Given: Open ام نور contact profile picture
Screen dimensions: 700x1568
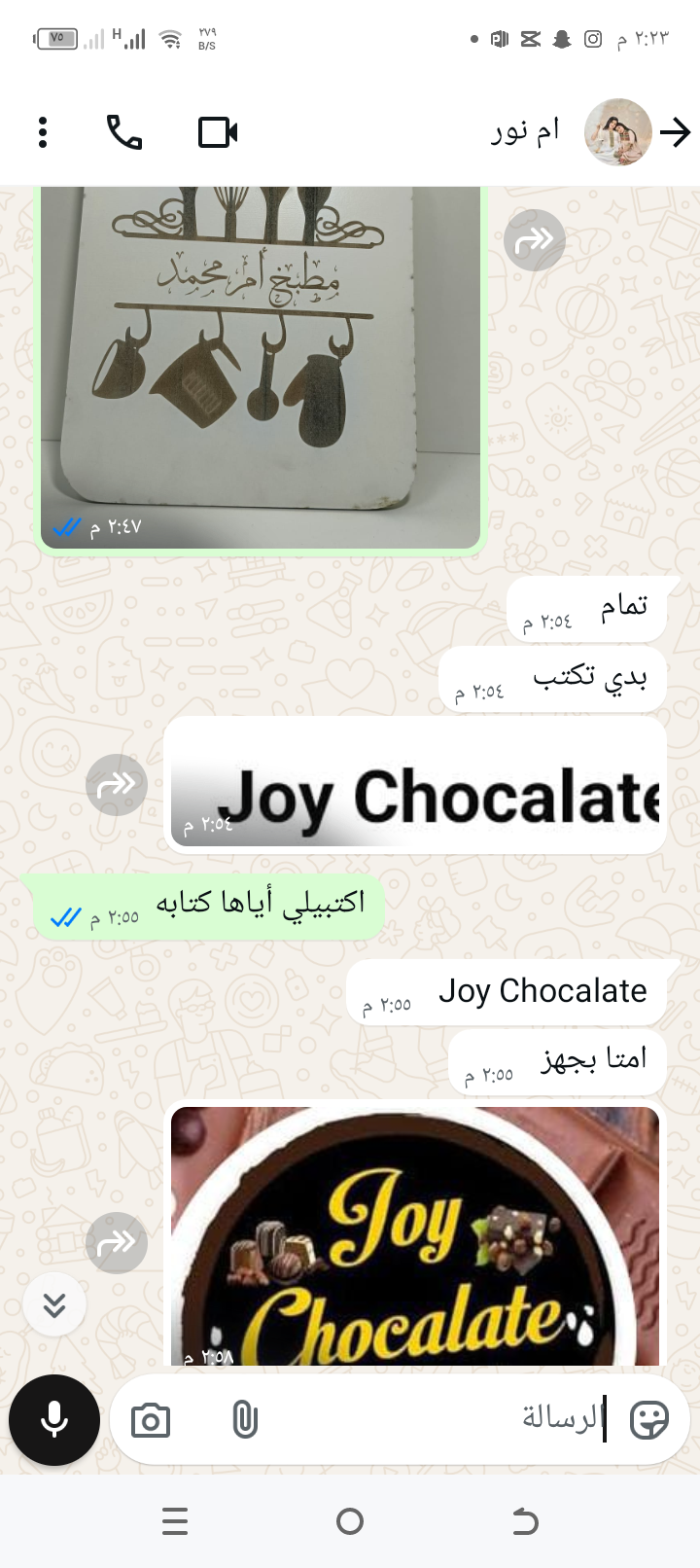Looking at the screenshot, I should pyautogui.click(x=617, y=132).
